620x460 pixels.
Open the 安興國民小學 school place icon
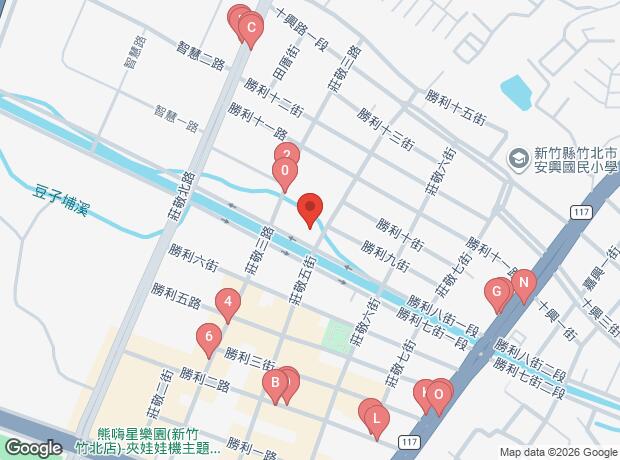point(518,160)
